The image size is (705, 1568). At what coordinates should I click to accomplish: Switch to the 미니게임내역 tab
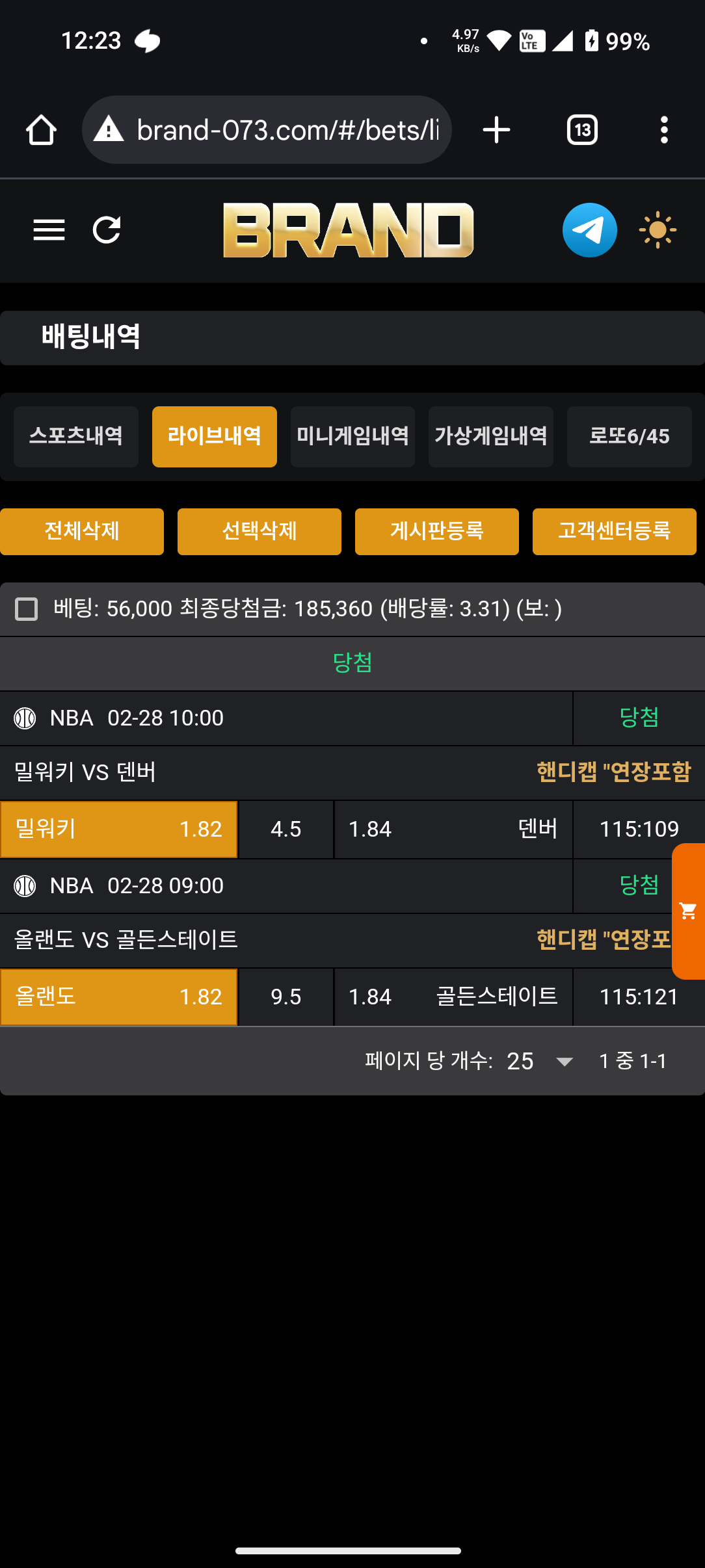[352, 436]
